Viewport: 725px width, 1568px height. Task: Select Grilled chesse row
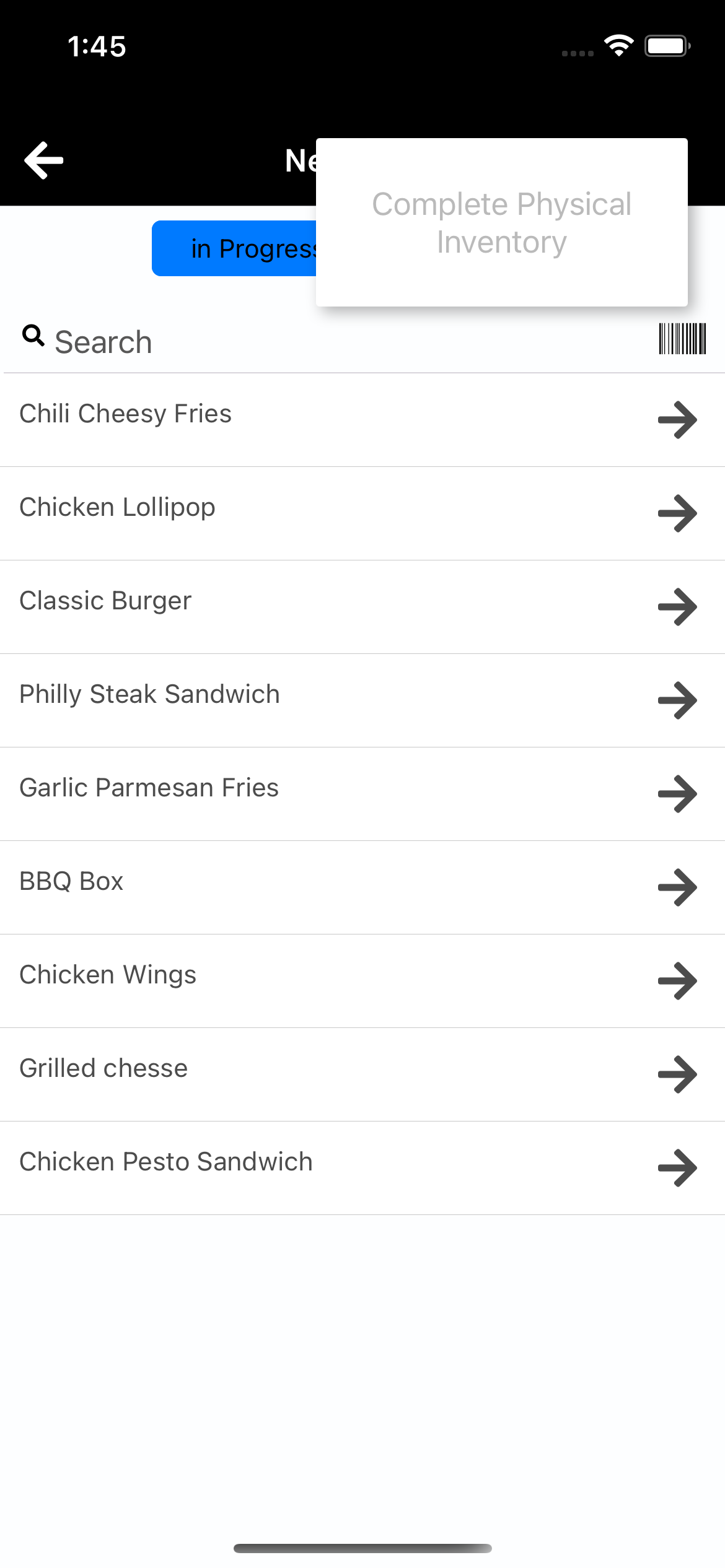(x=362, y=1074)
